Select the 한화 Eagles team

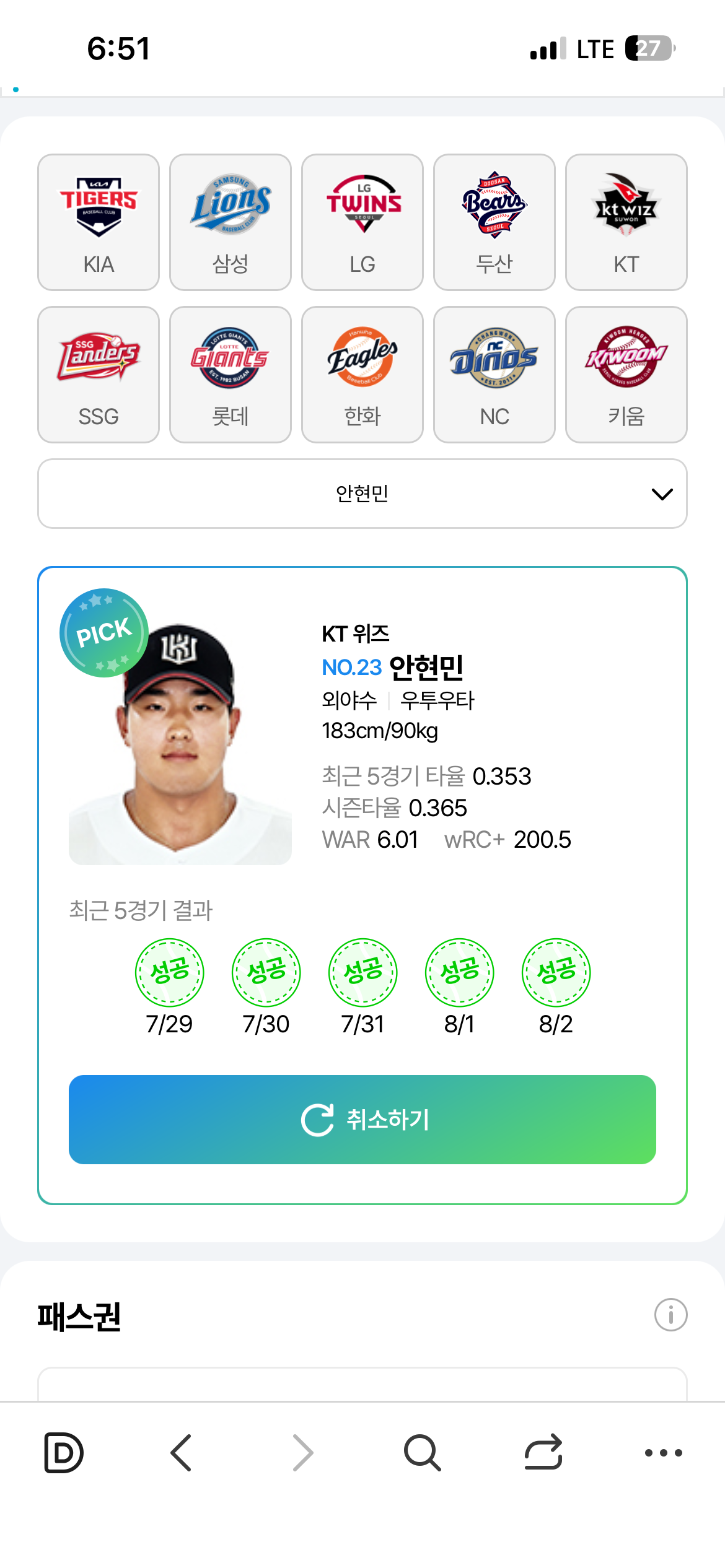[362, 375]
